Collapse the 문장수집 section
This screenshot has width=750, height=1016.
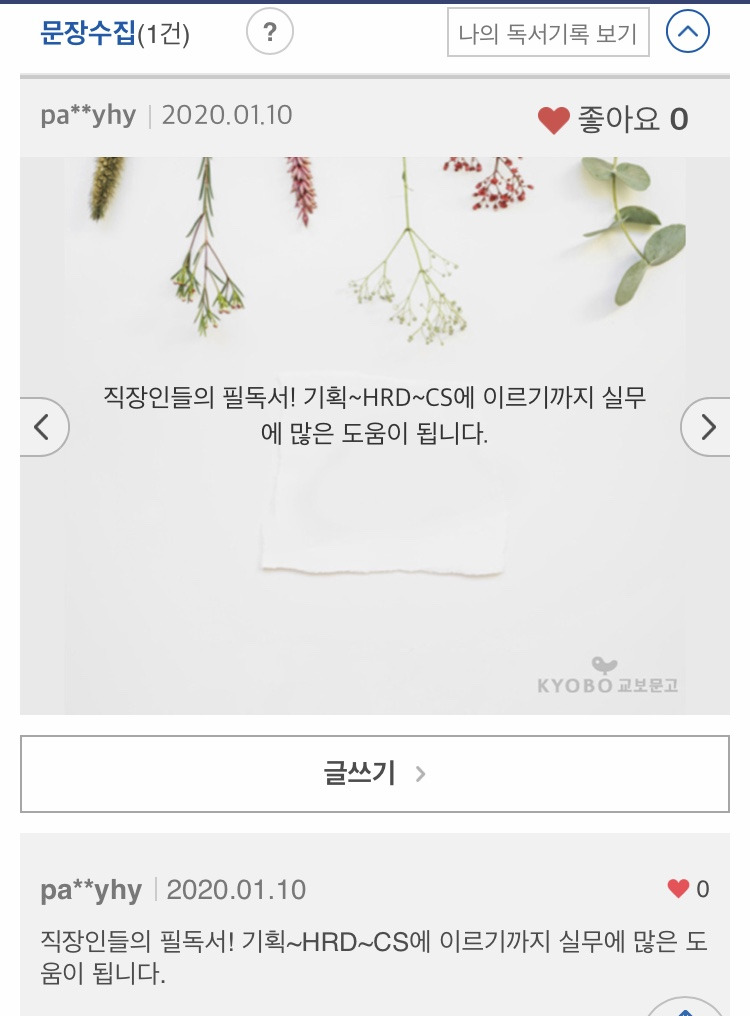pos(686,33)
